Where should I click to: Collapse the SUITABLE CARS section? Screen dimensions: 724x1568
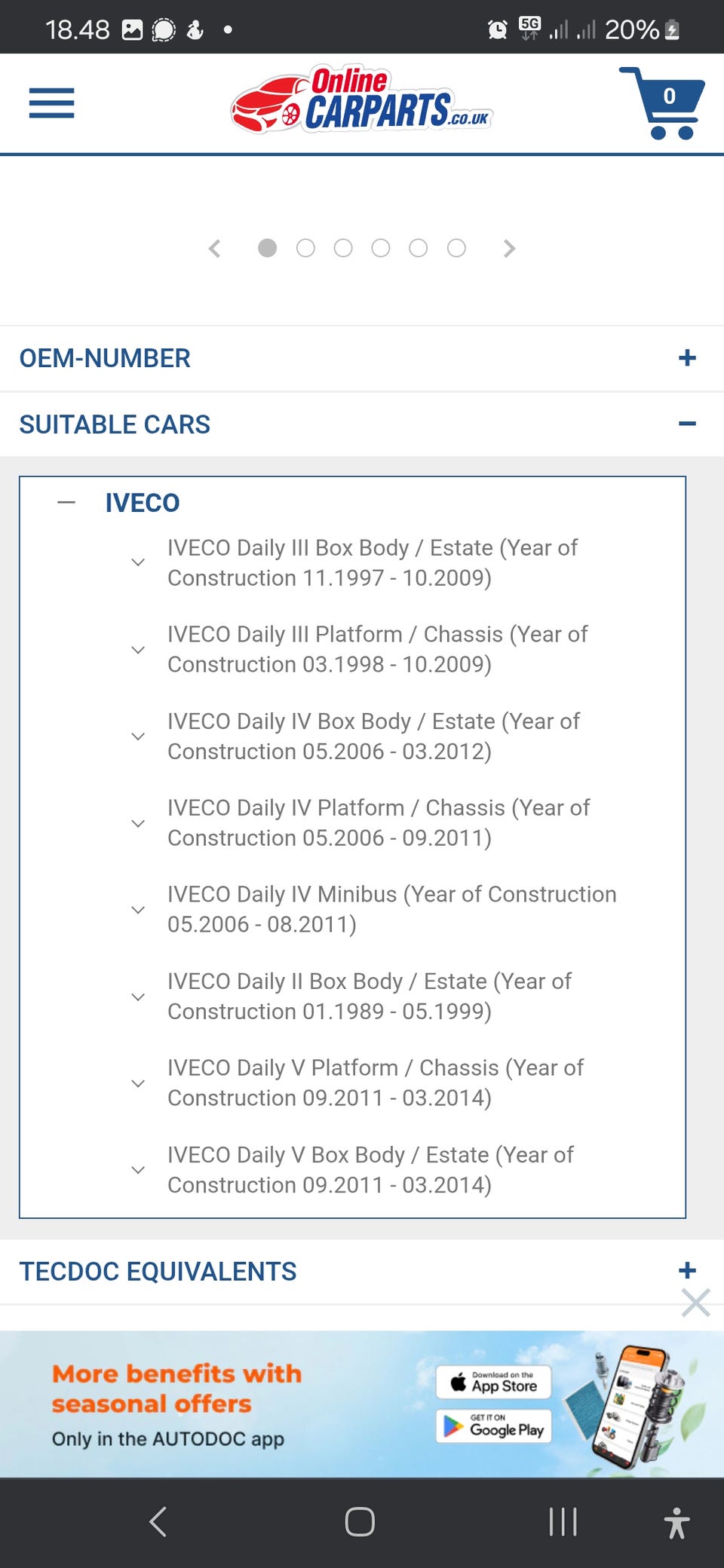pos(686,424)
